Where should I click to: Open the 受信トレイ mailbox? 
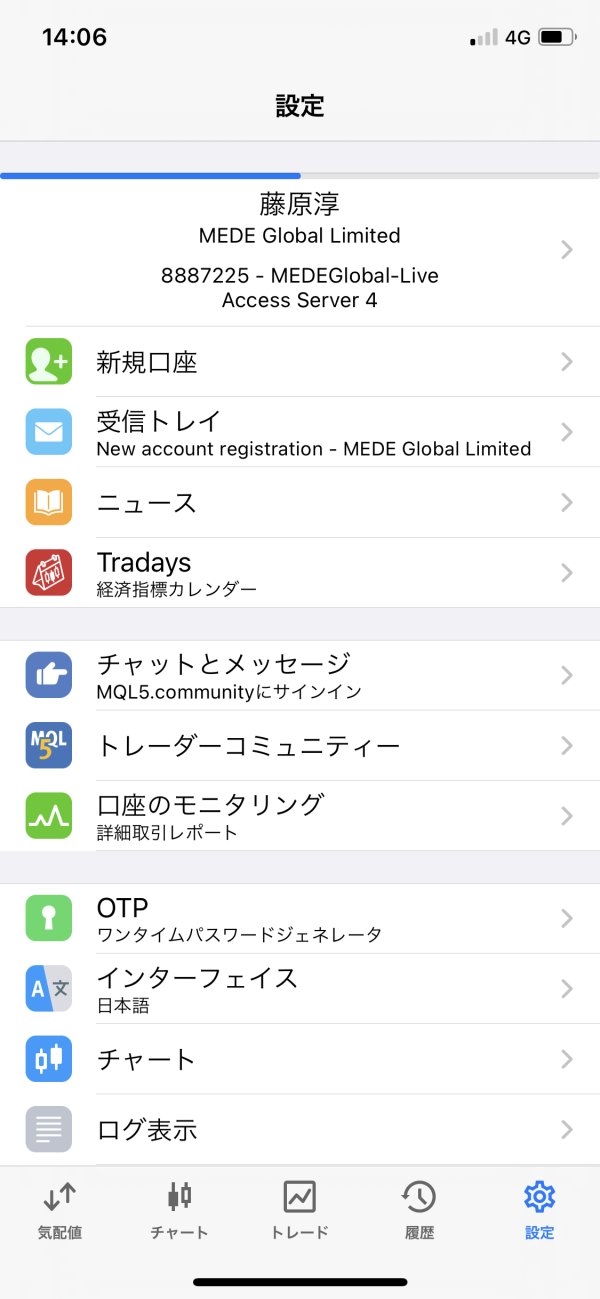(x=300, y=432)
